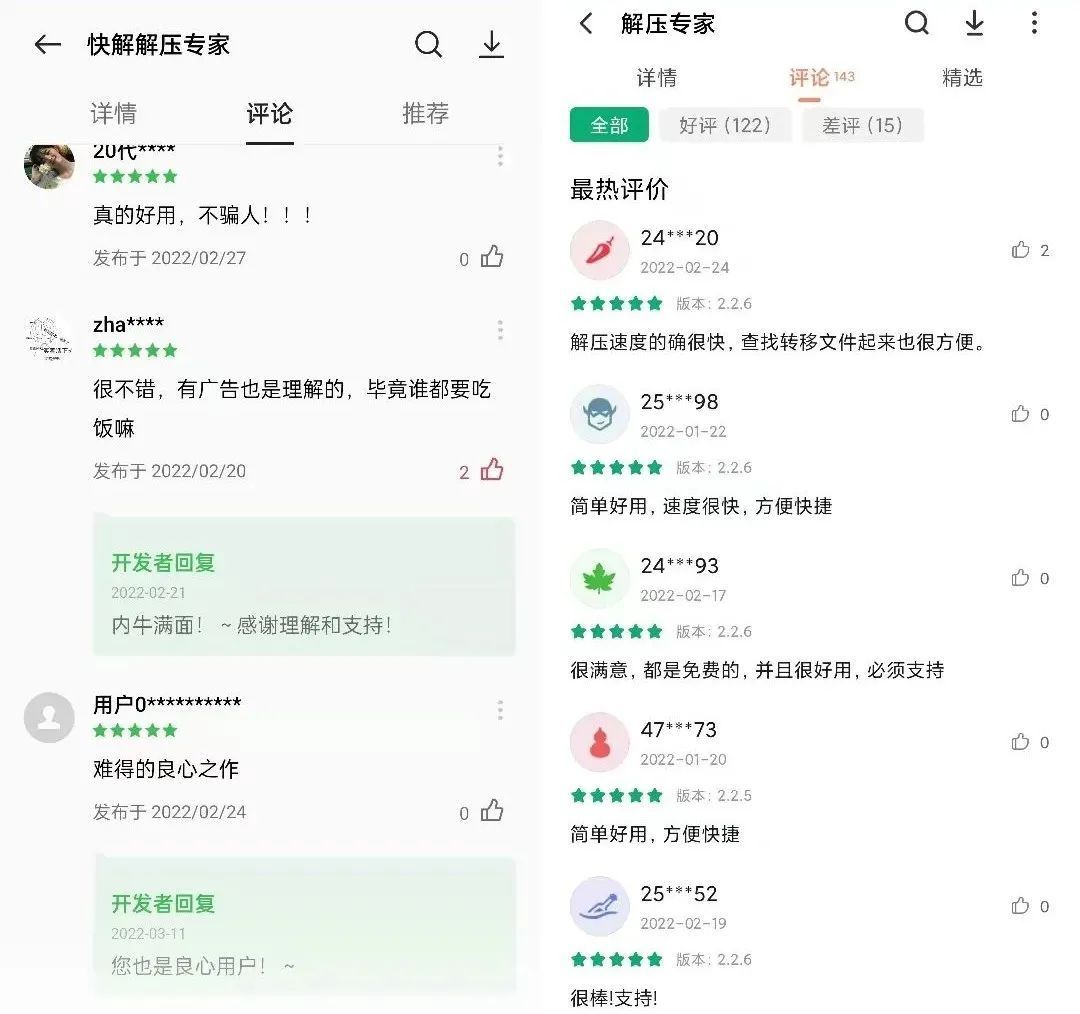Like the review by 24***93
1080x1014 pixels.
click(x=1021, y=578)
